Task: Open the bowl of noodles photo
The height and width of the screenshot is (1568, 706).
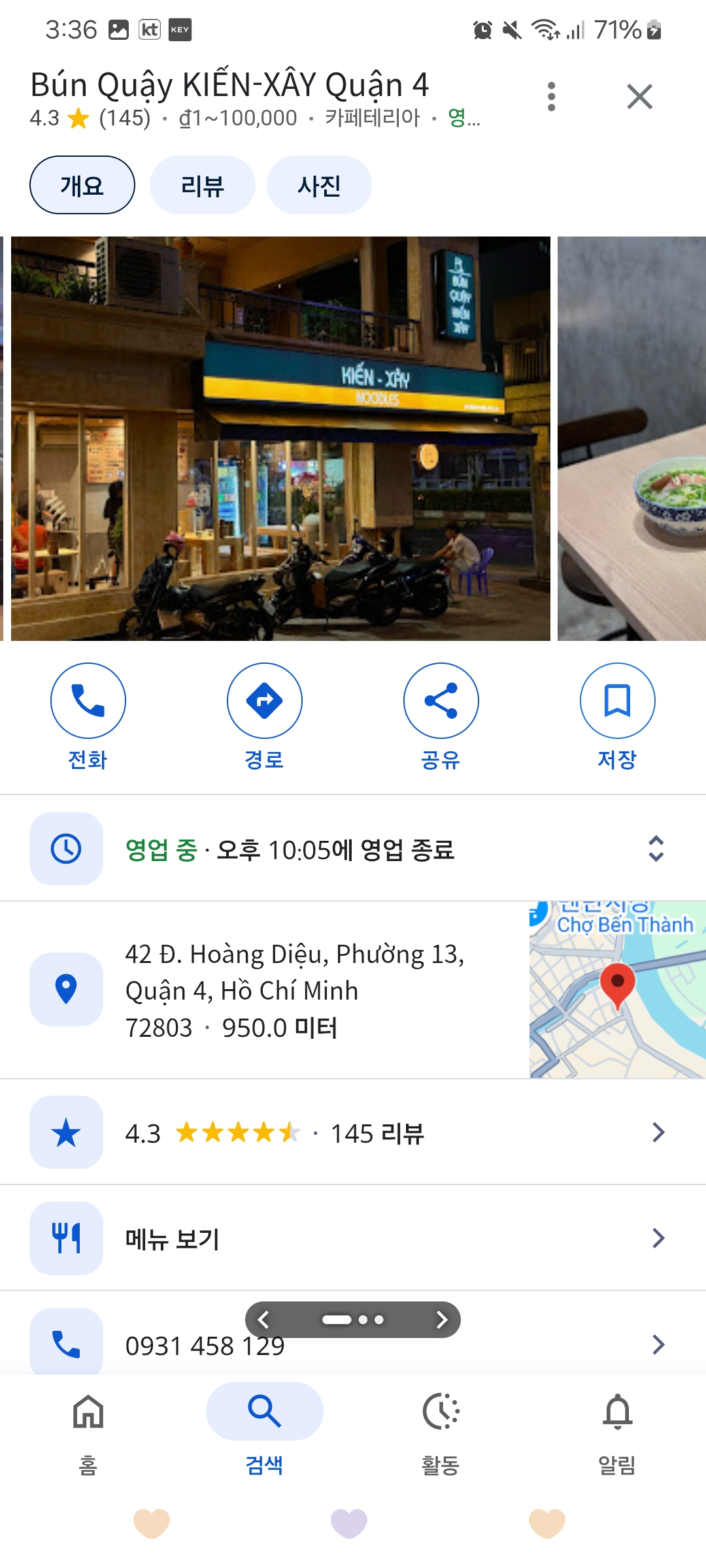Action: click(631, 438)
